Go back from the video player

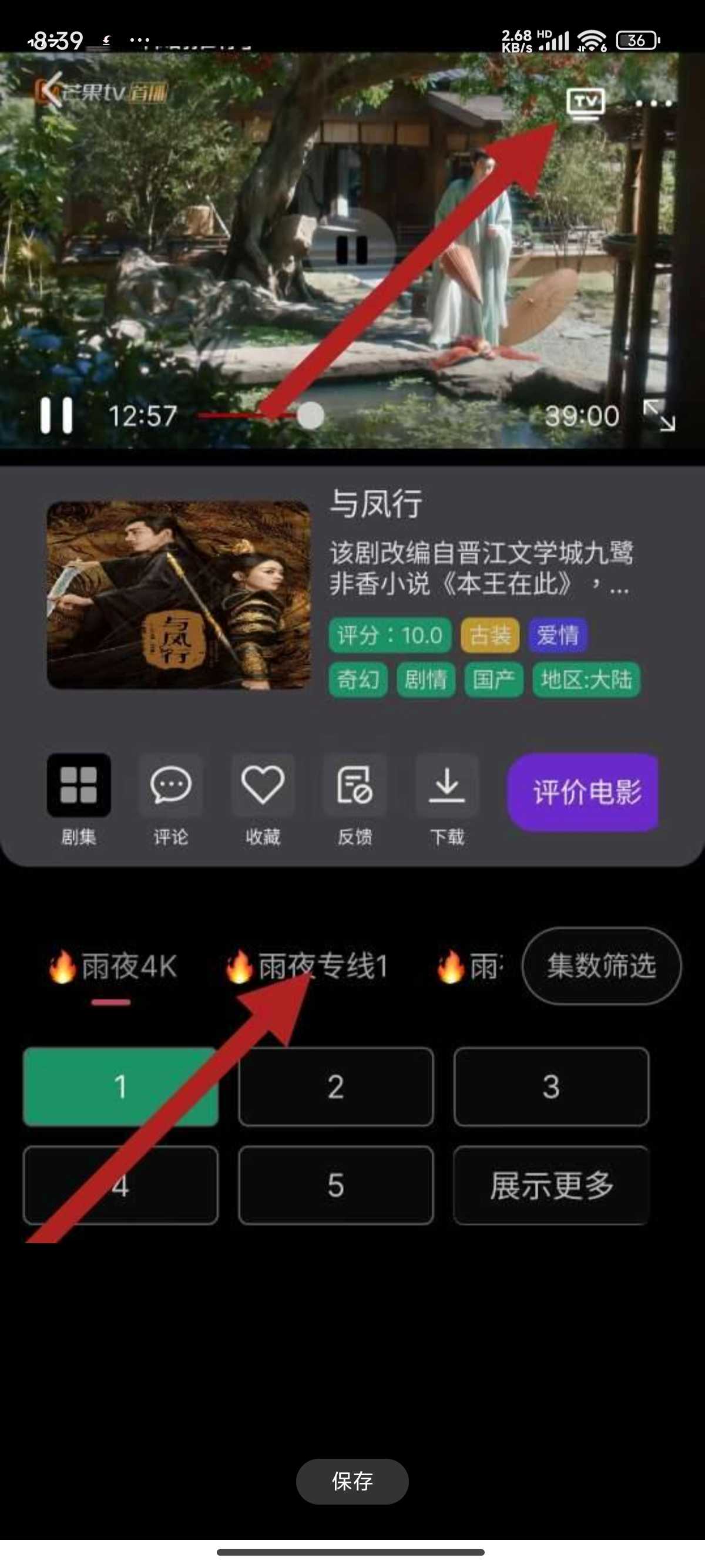[x=52, y=91]
